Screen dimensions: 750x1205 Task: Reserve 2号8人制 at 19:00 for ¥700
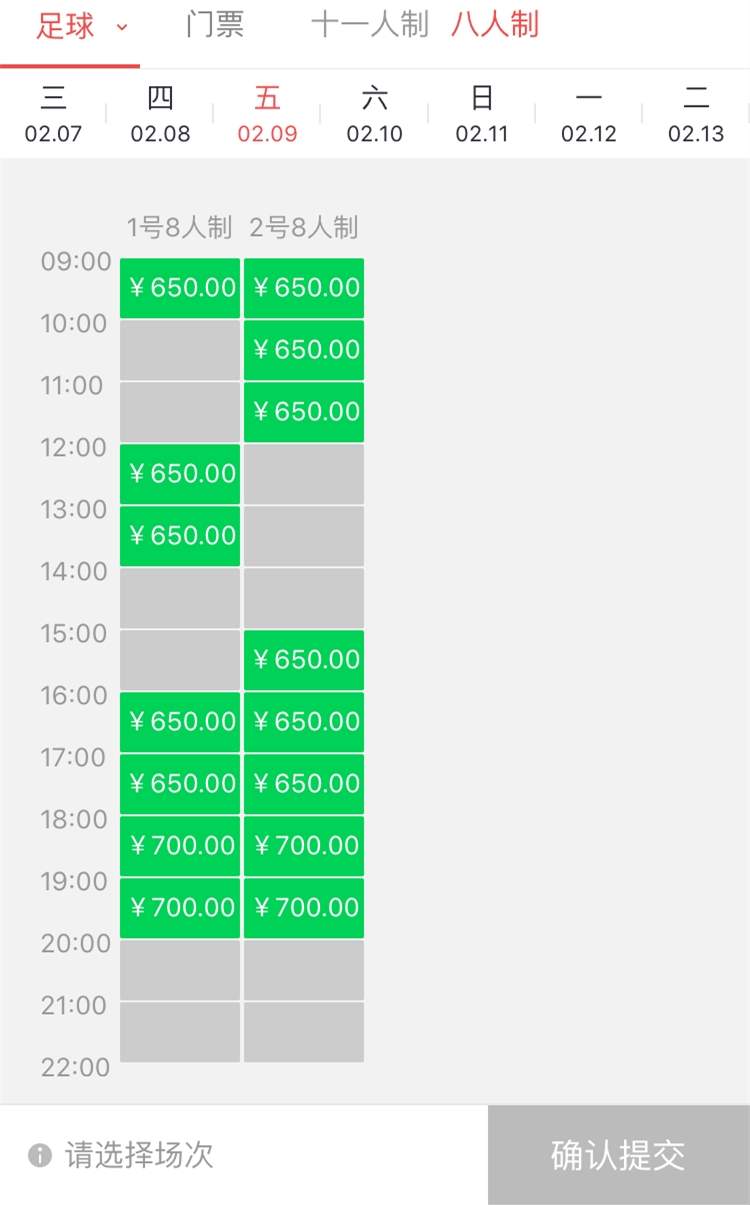coord(304,908)
